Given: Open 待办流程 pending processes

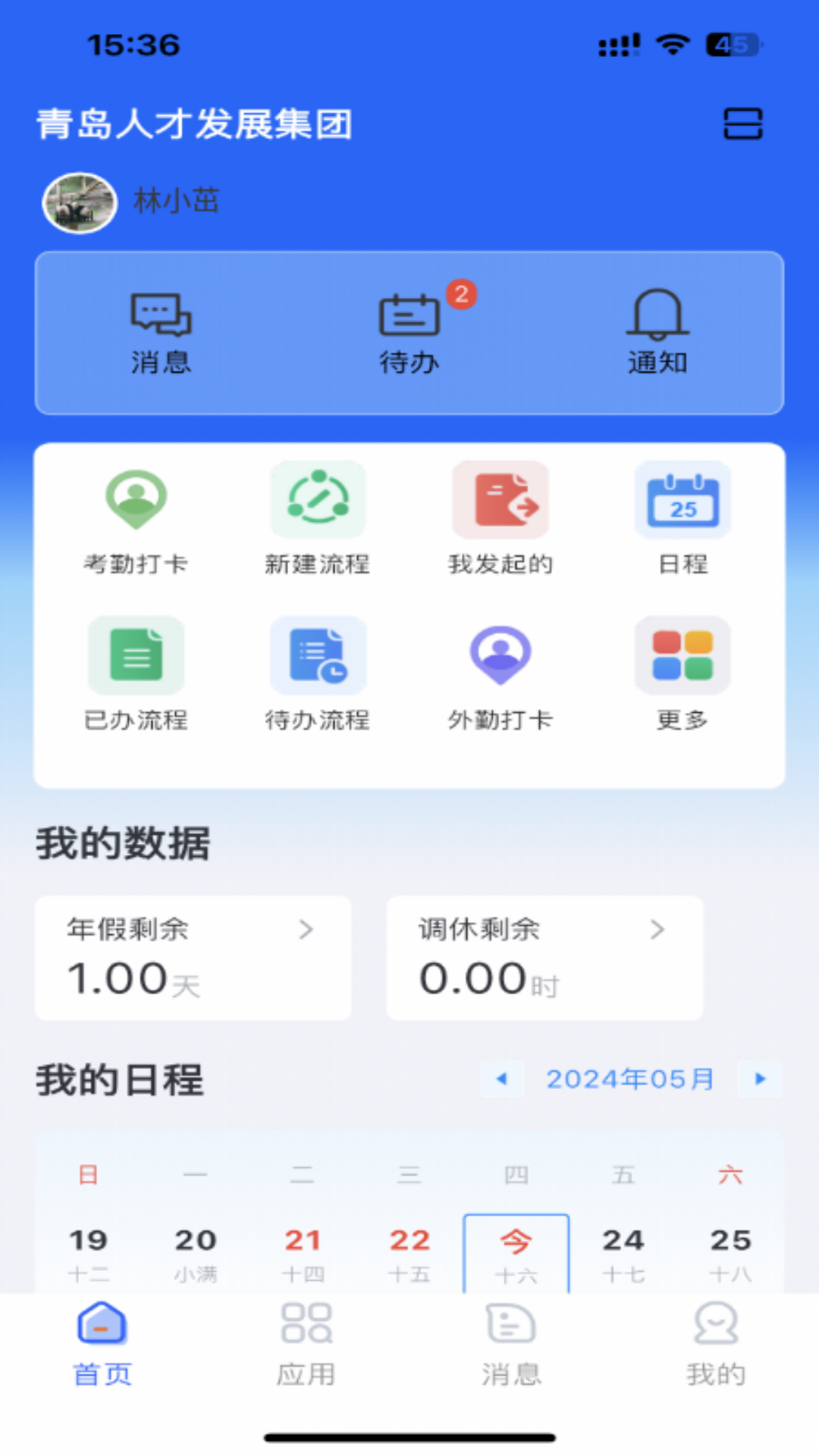Looking at the screenshot, I should (x=318, y=675).
